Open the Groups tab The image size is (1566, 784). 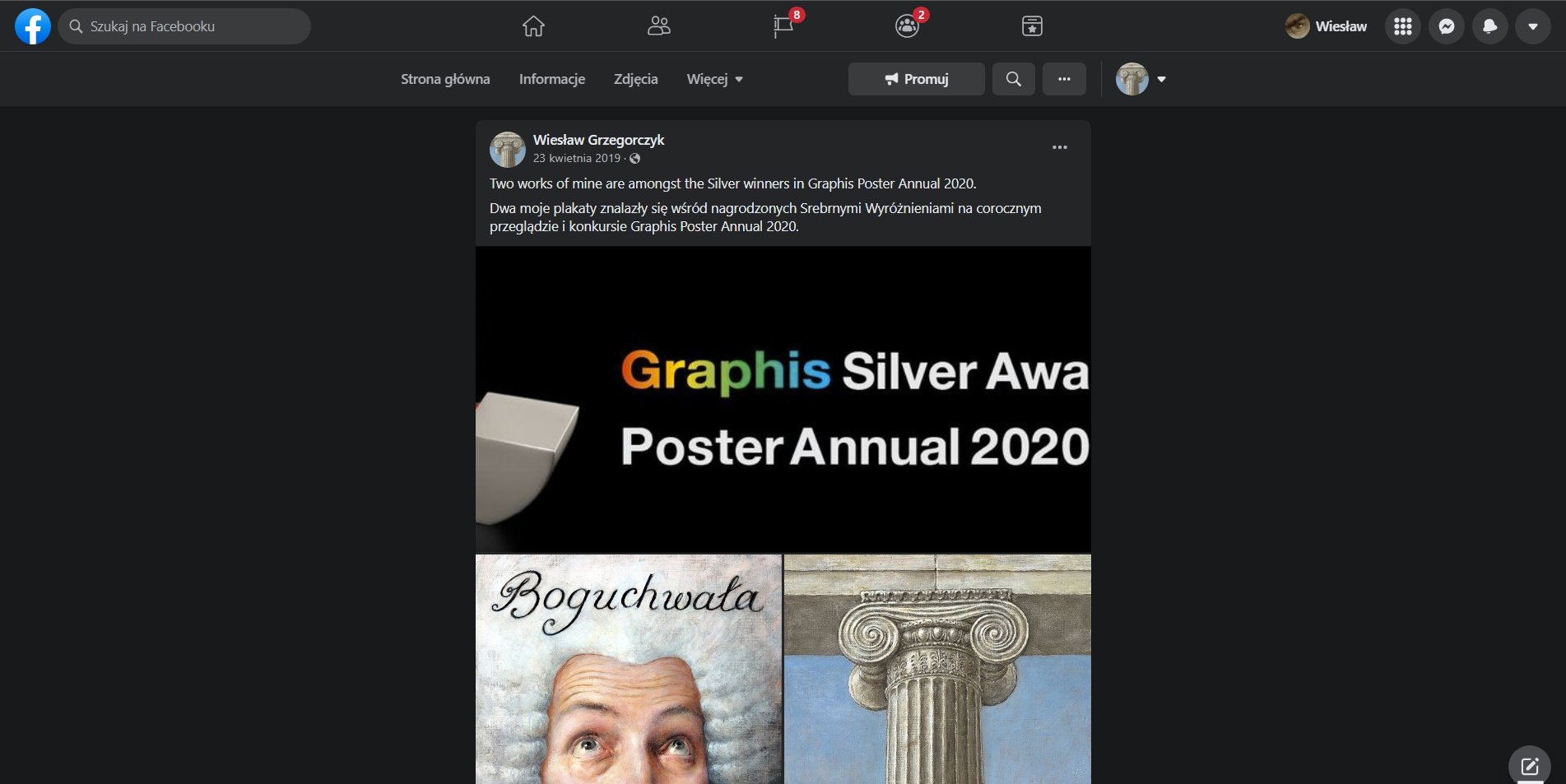(907, 26)
